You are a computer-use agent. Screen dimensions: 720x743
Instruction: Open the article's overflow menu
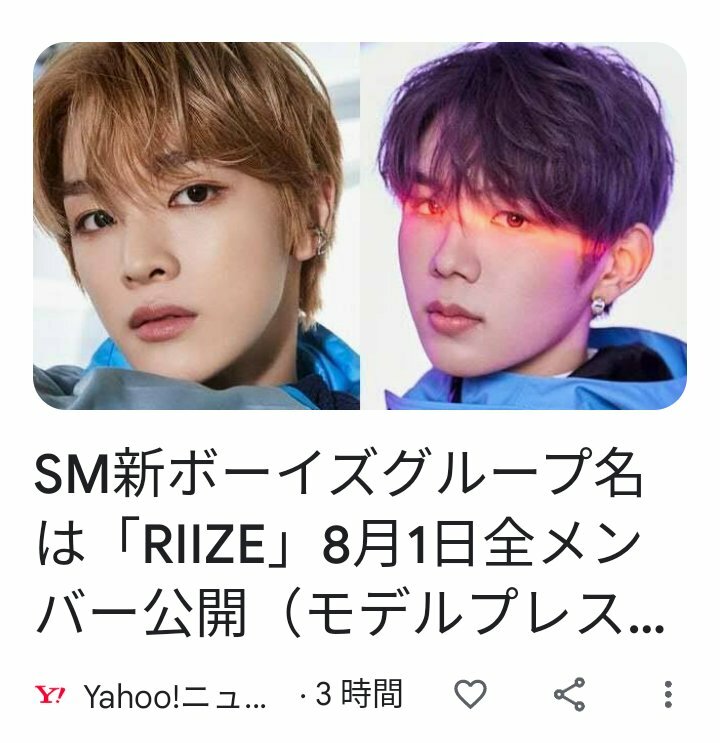(x=668, y=694)
